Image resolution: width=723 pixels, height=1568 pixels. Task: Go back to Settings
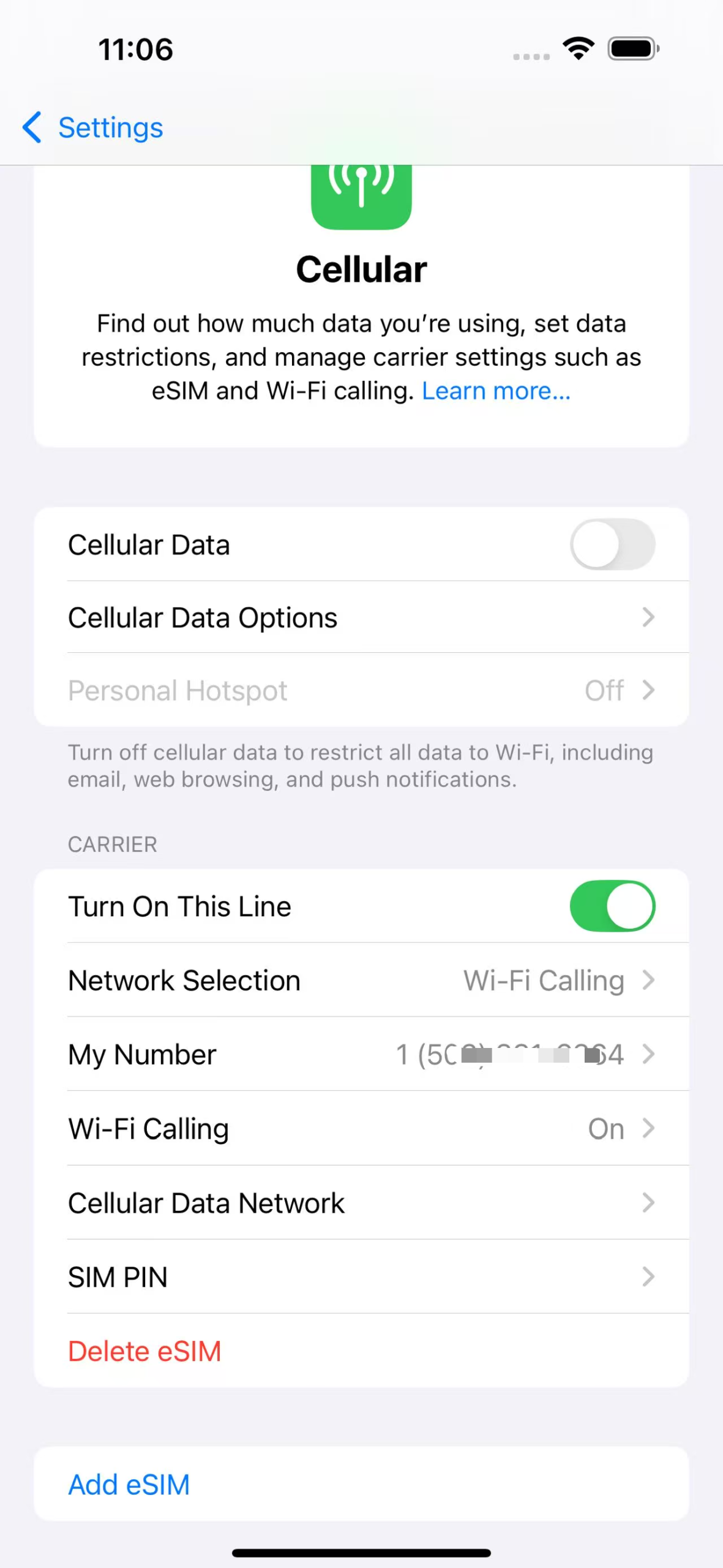click(x=93, y=127)
